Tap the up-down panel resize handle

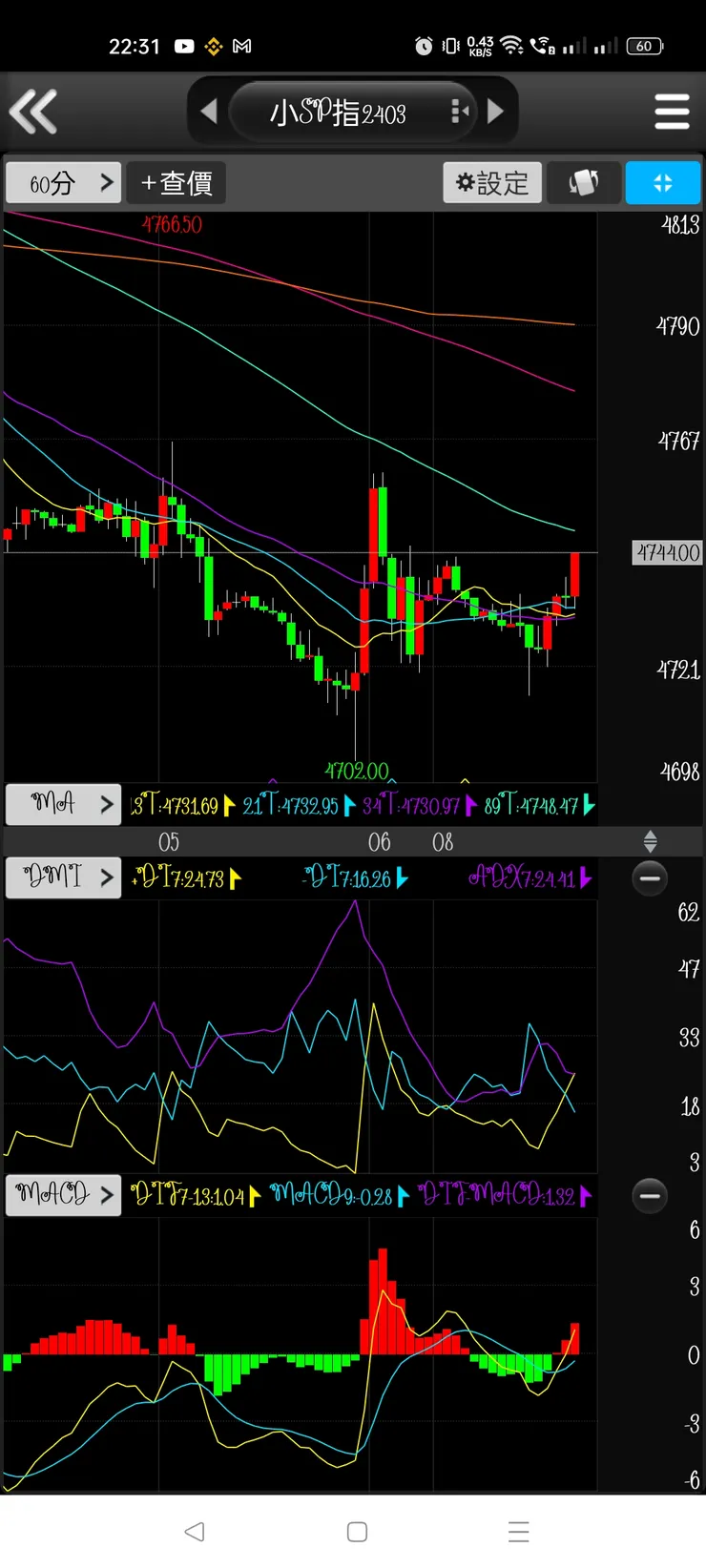pyautogui.click(x=650, y=841)
